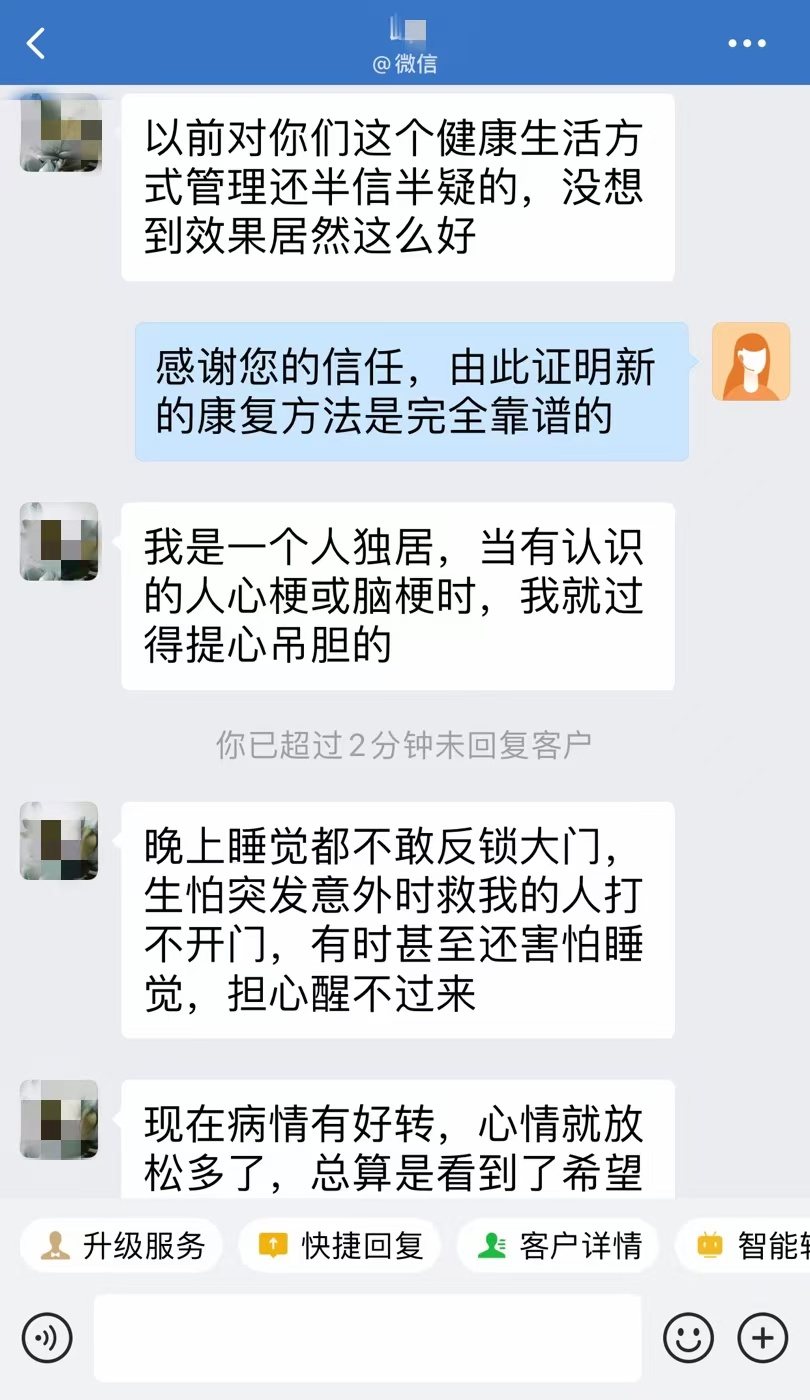Viewport: 810px width, 1400px height.
Task: Switch to voice input mode
Action: (x=47, y=1338)
